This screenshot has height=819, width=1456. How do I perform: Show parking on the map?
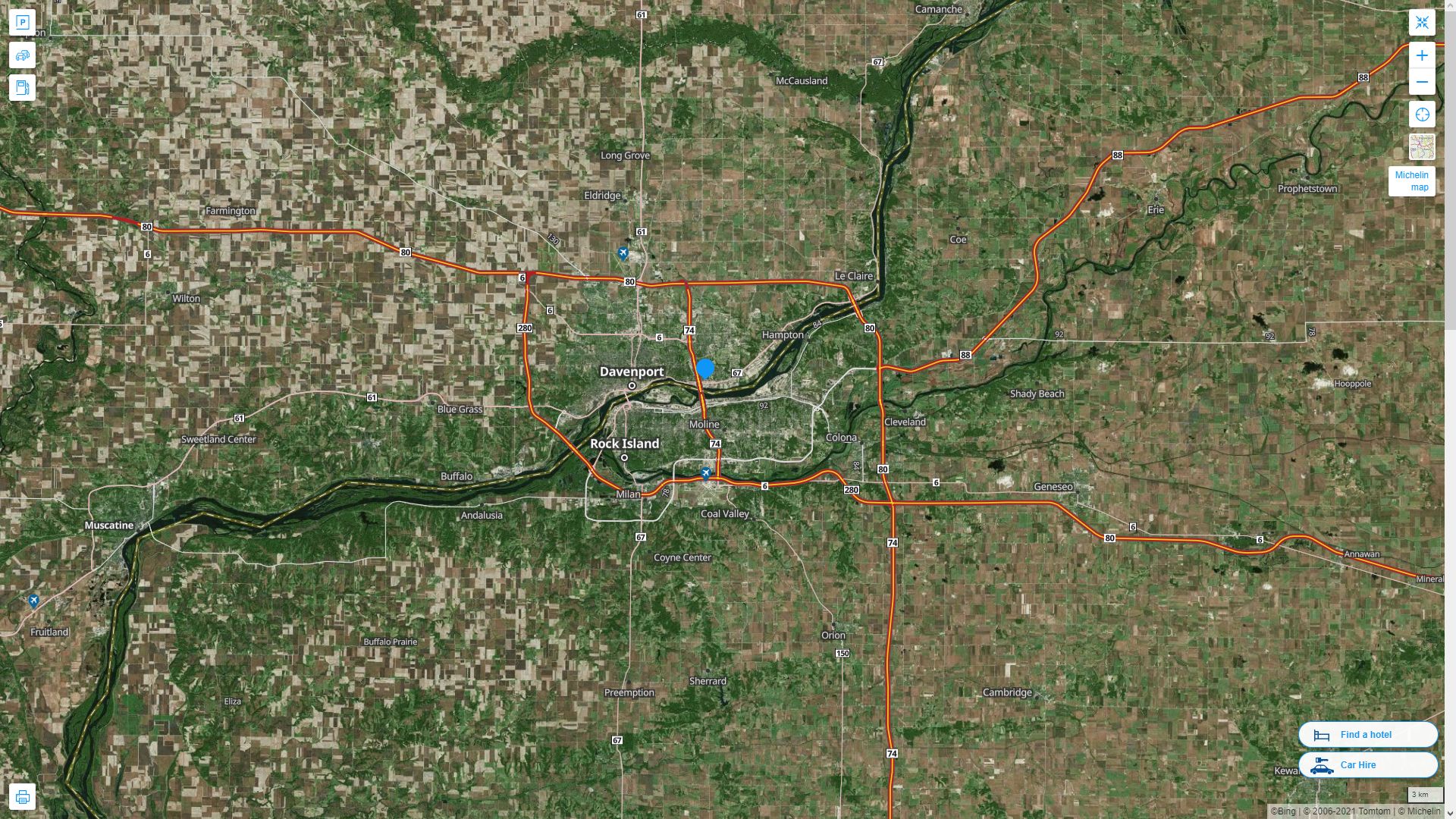tap(22, 22)
